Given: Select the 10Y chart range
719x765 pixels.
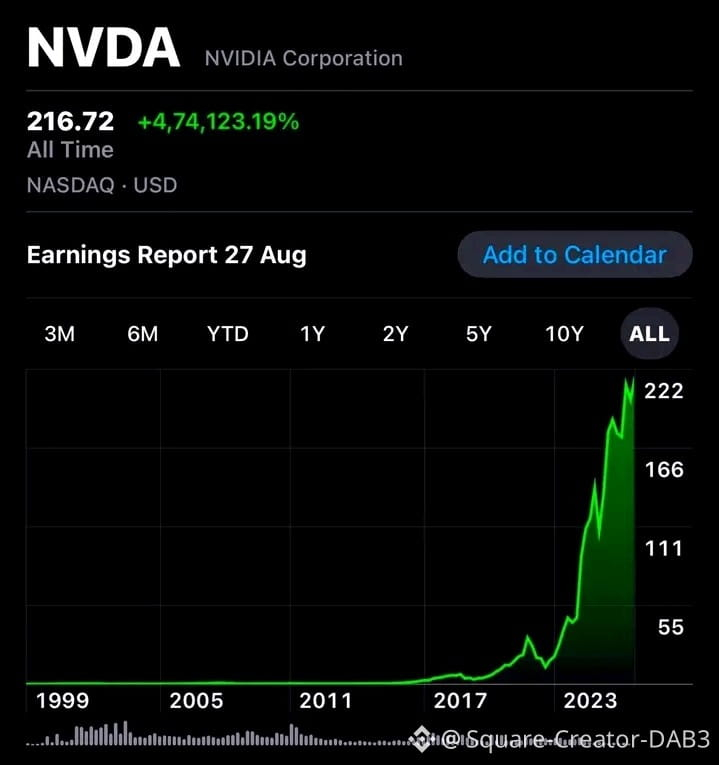Looking at the screenshot, I should pyautogui.click(x=564, y=334).
